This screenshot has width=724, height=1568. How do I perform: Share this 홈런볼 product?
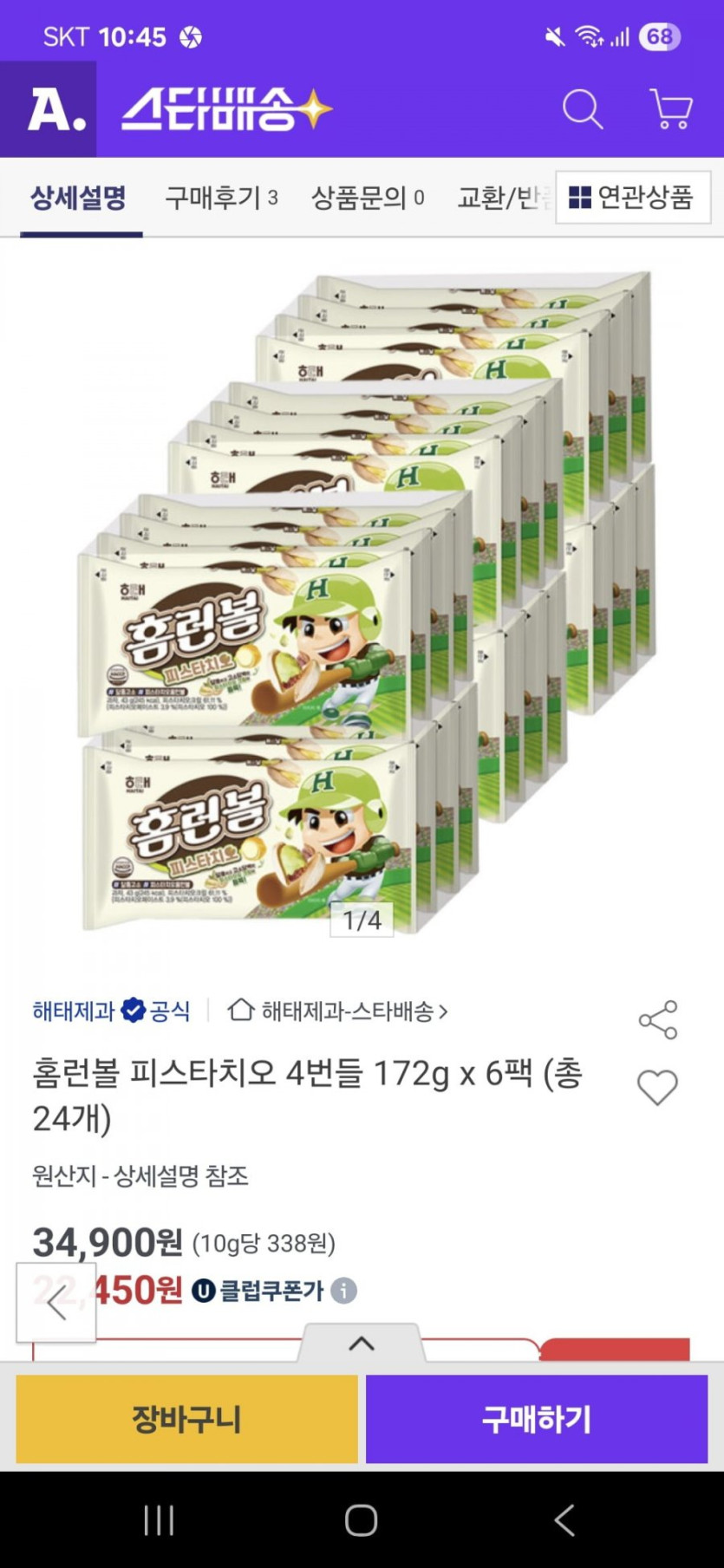tap(657, 1019)
